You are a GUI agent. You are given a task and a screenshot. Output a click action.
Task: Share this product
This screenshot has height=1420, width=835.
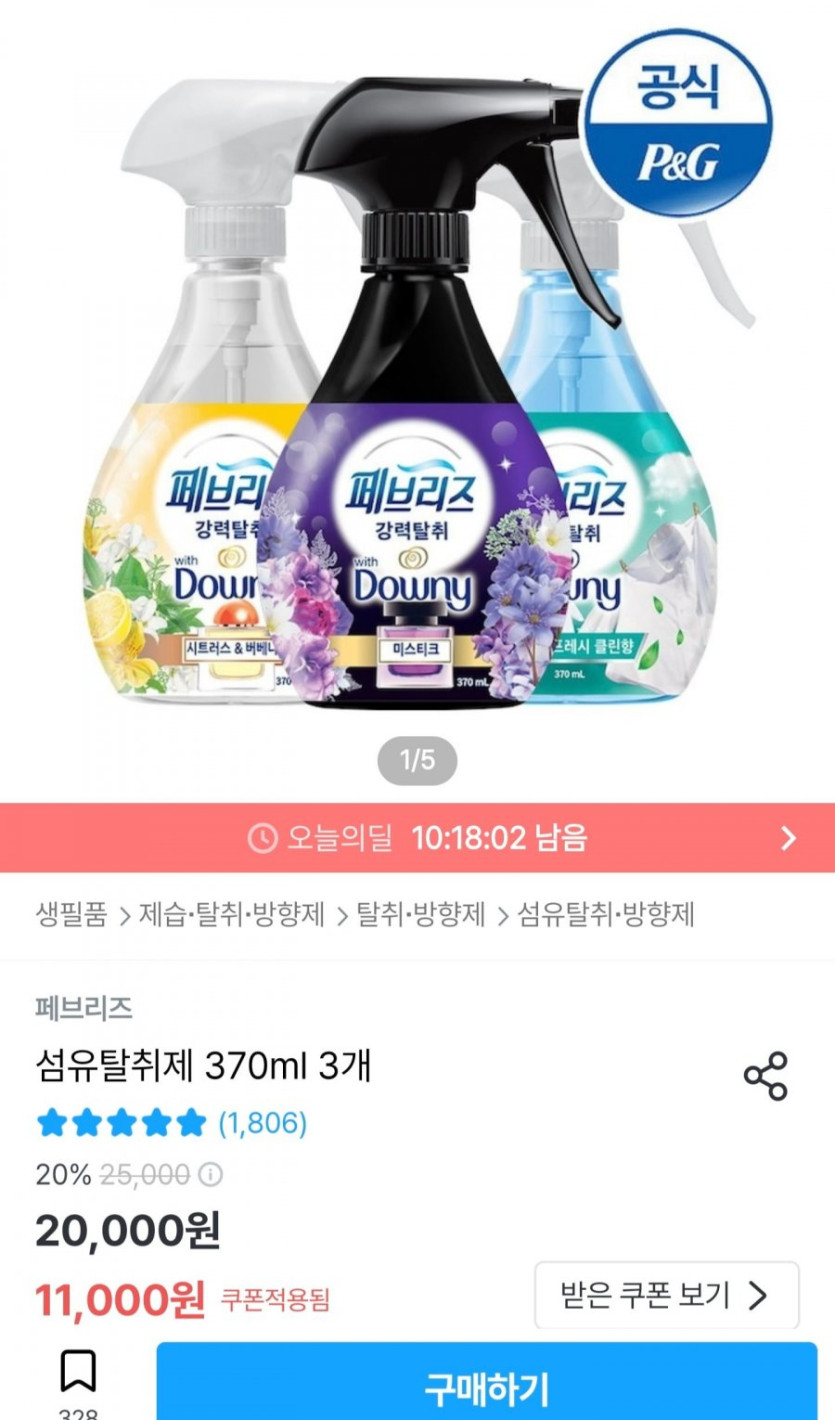coord(766,1076)
